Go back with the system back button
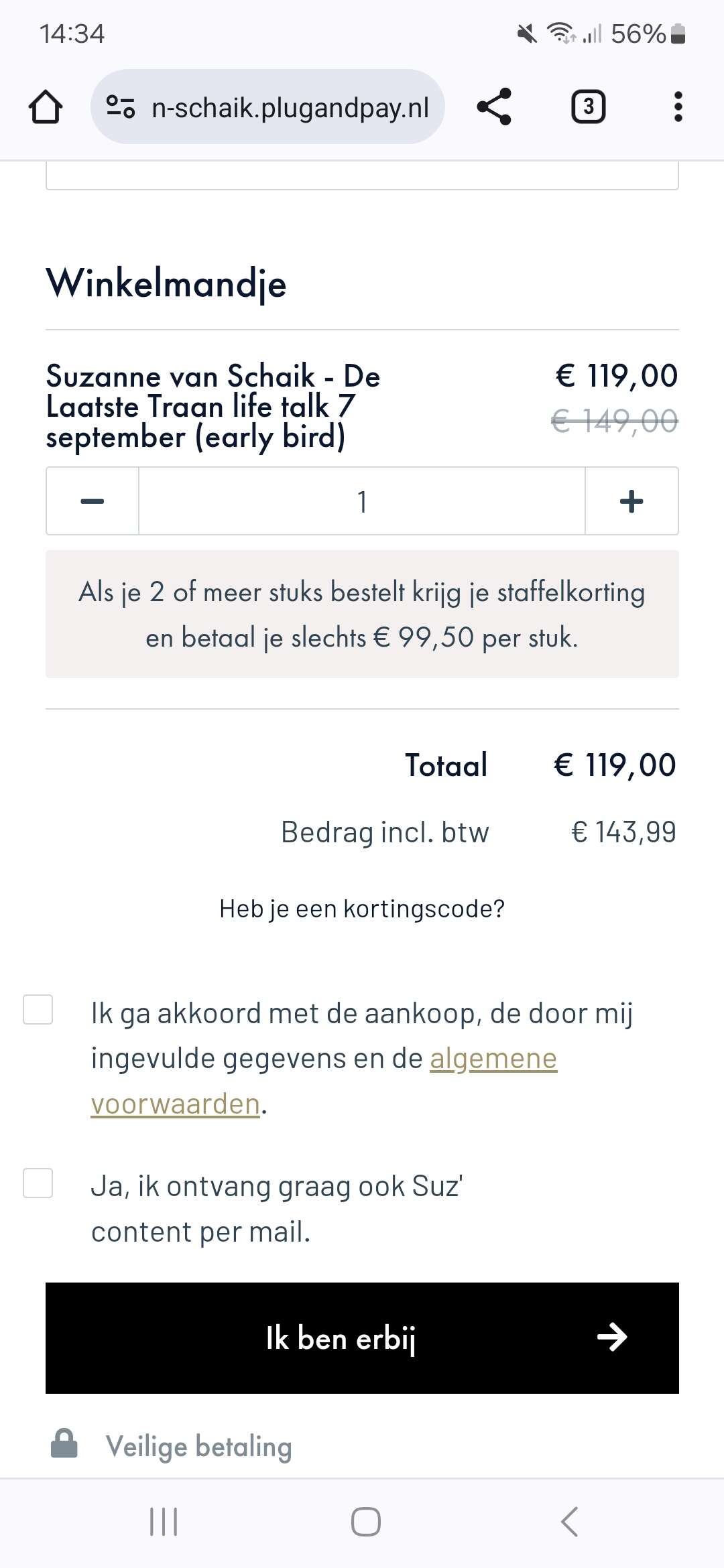724x1568 pixels. tap(569, 1521)
